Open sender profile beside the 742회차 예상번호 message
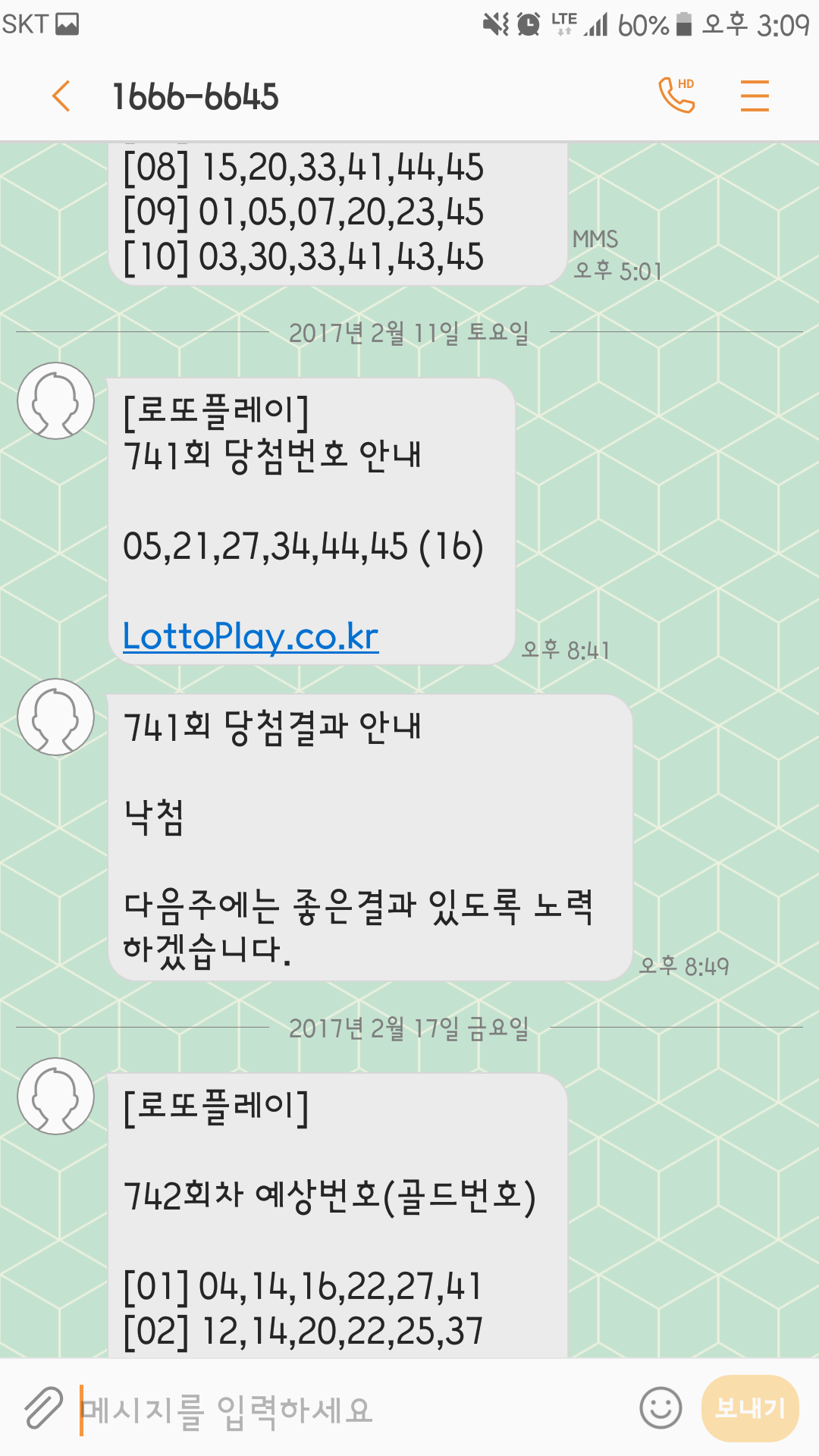The image size is (819, 1456). 56,1096
